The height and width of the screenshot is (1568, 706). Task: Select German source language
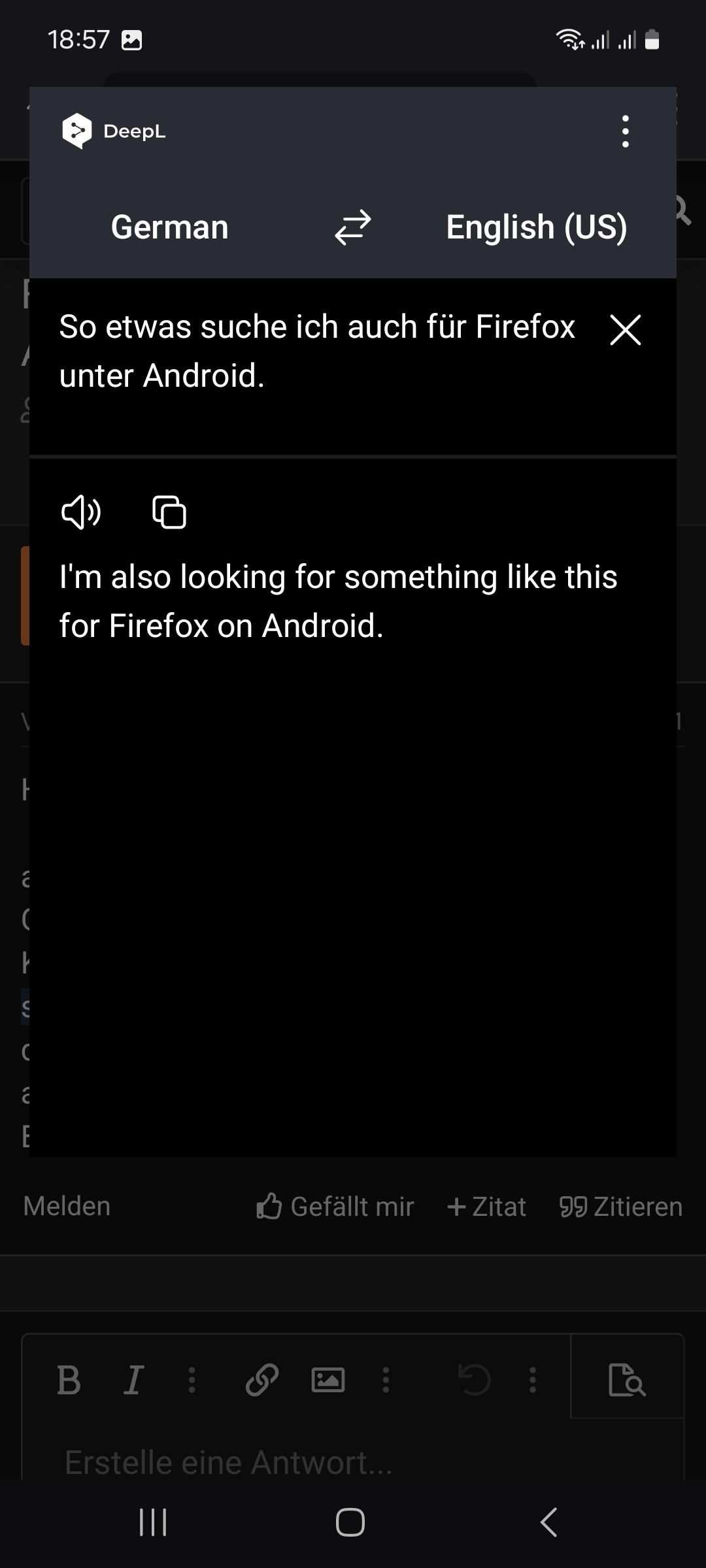170,227
